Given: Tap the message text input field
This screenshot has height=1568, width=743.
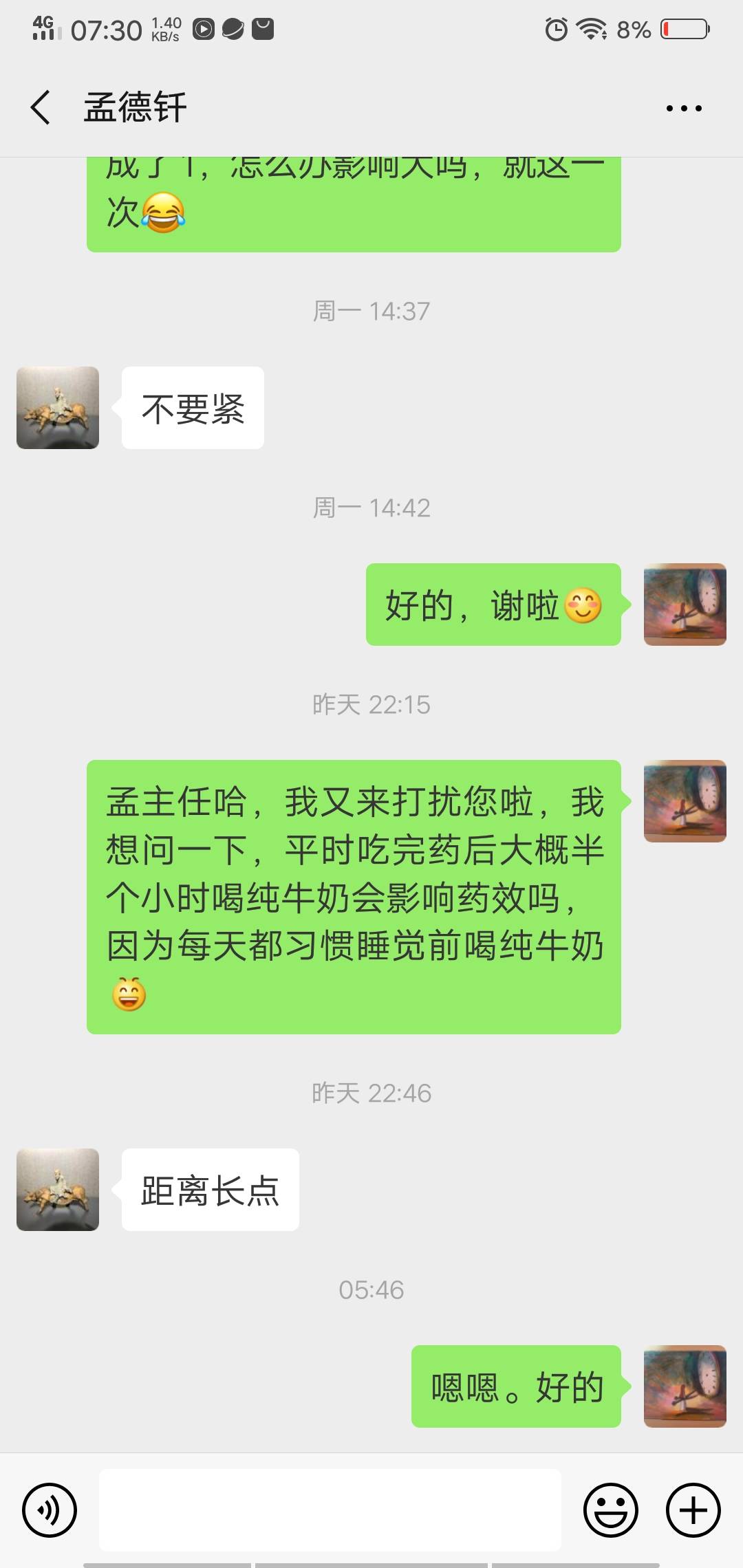Looking at the screenshot, I should click(330, 1510).
